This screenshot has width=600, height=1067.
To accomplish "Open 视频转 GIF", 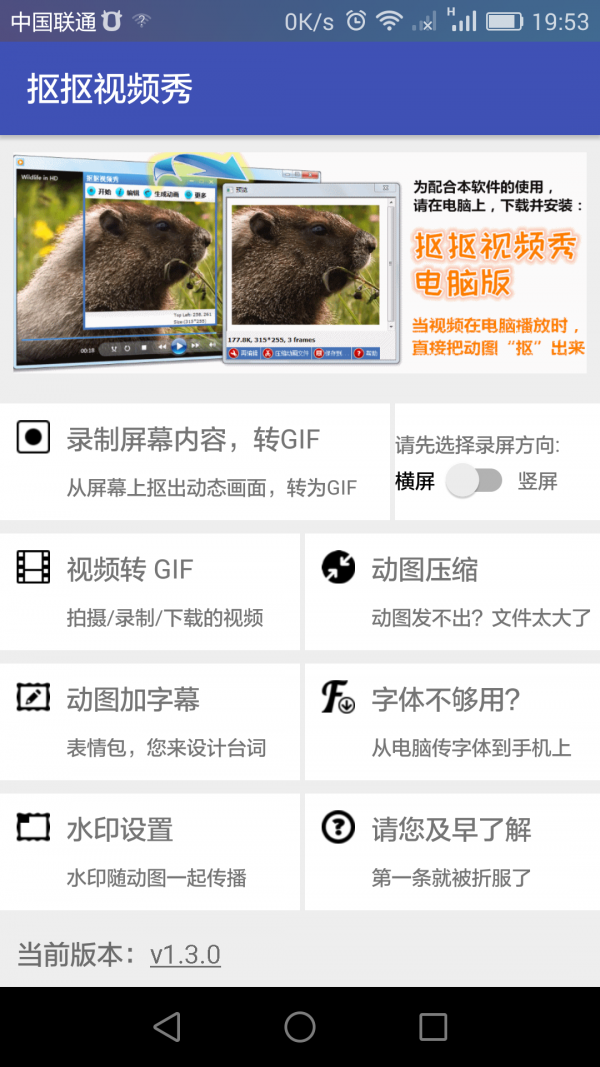I will [150, 591].
